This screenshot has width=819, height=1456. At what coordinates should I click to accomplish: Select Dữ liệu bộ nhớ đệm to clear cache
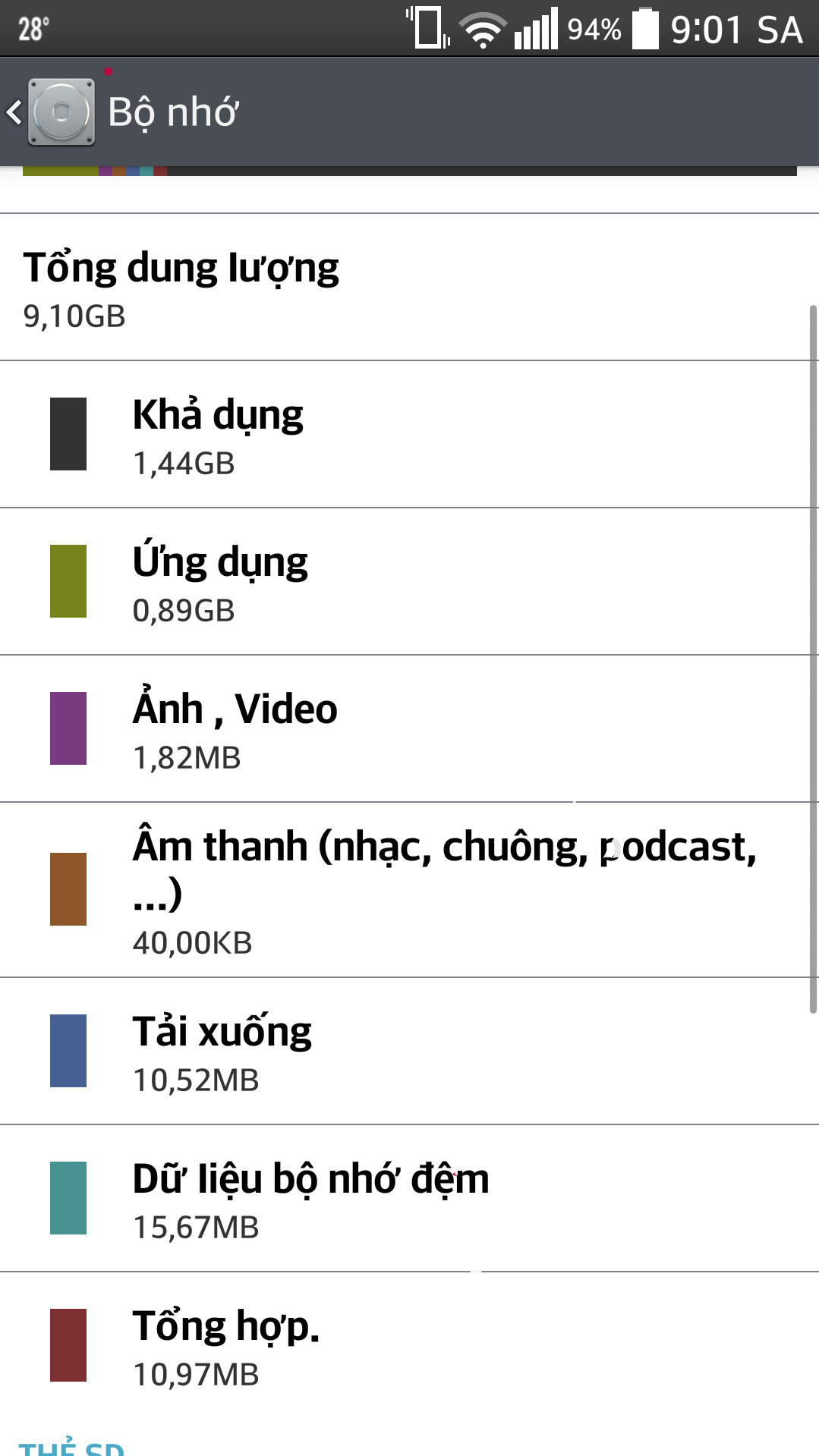409,1199
